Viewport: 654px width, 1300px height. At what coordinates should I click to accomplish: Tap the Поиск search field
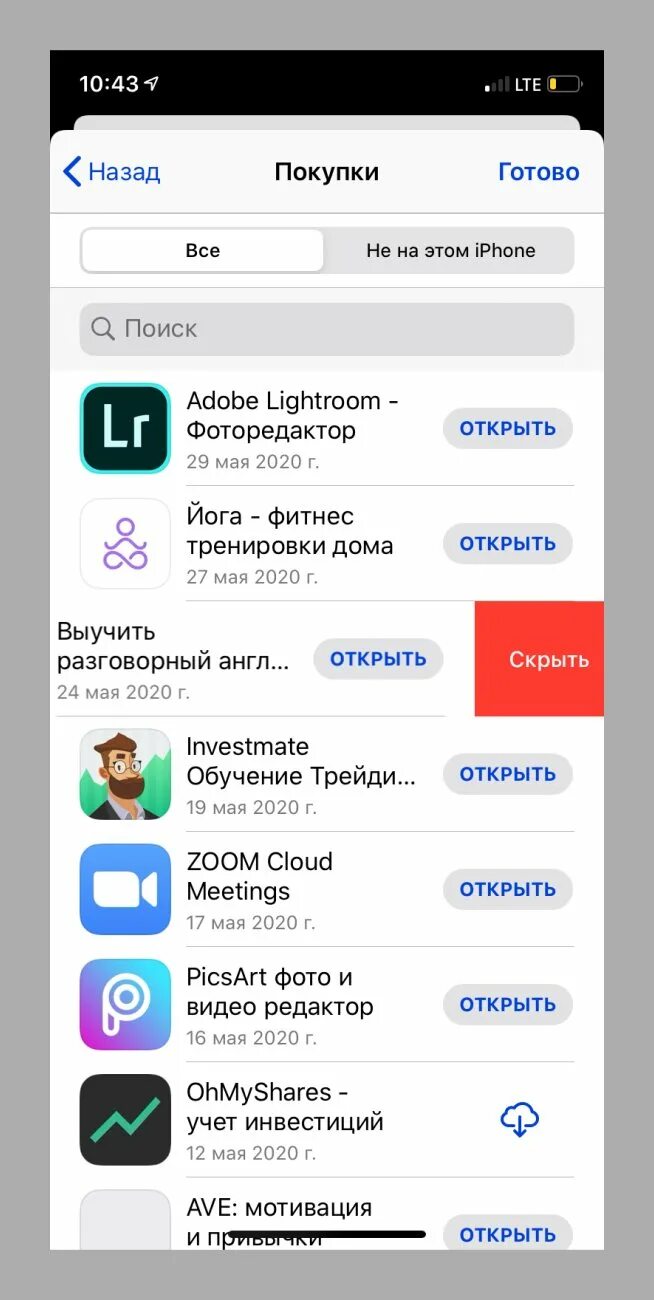point(326,329)
